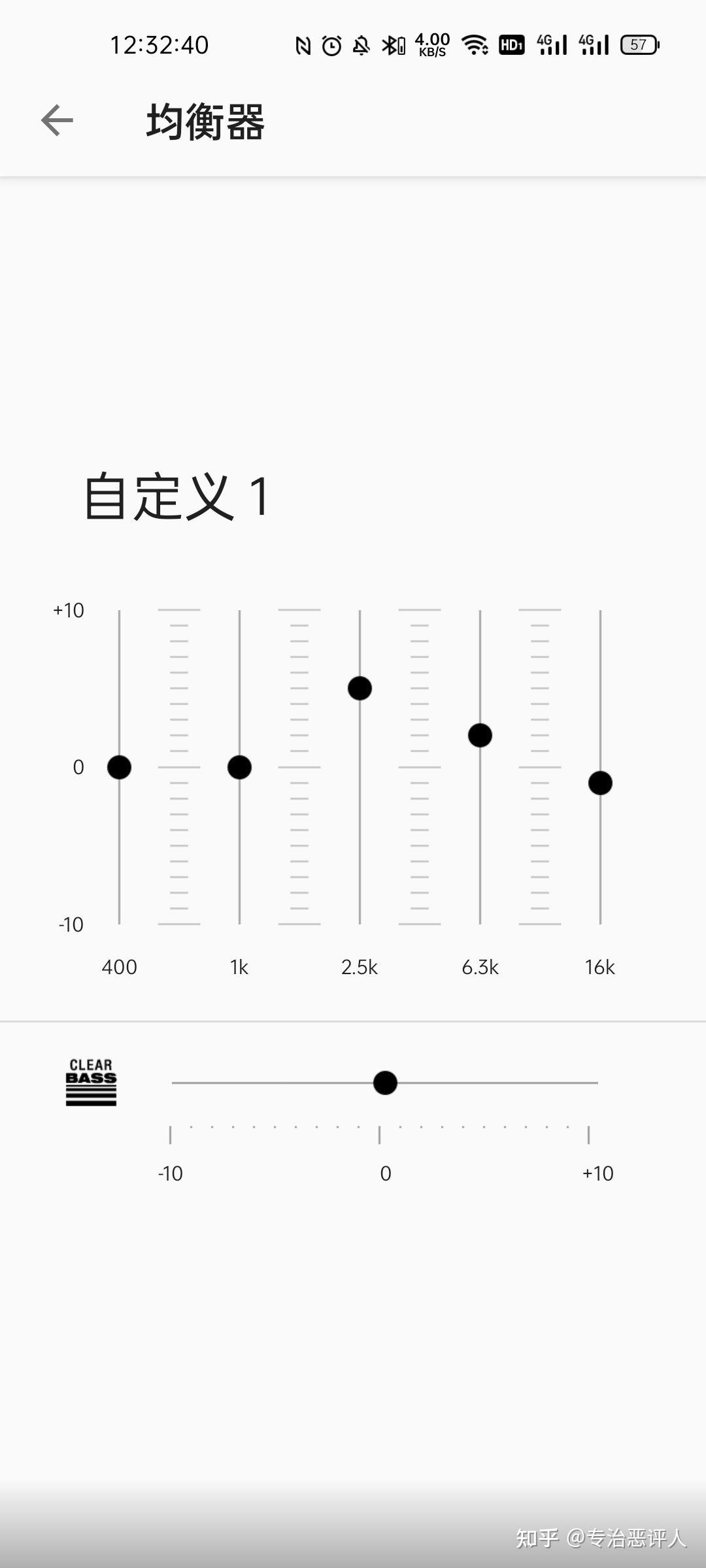Tap the 400 Hz band slider
The image size is (706, 1568).
click(119, 767)
